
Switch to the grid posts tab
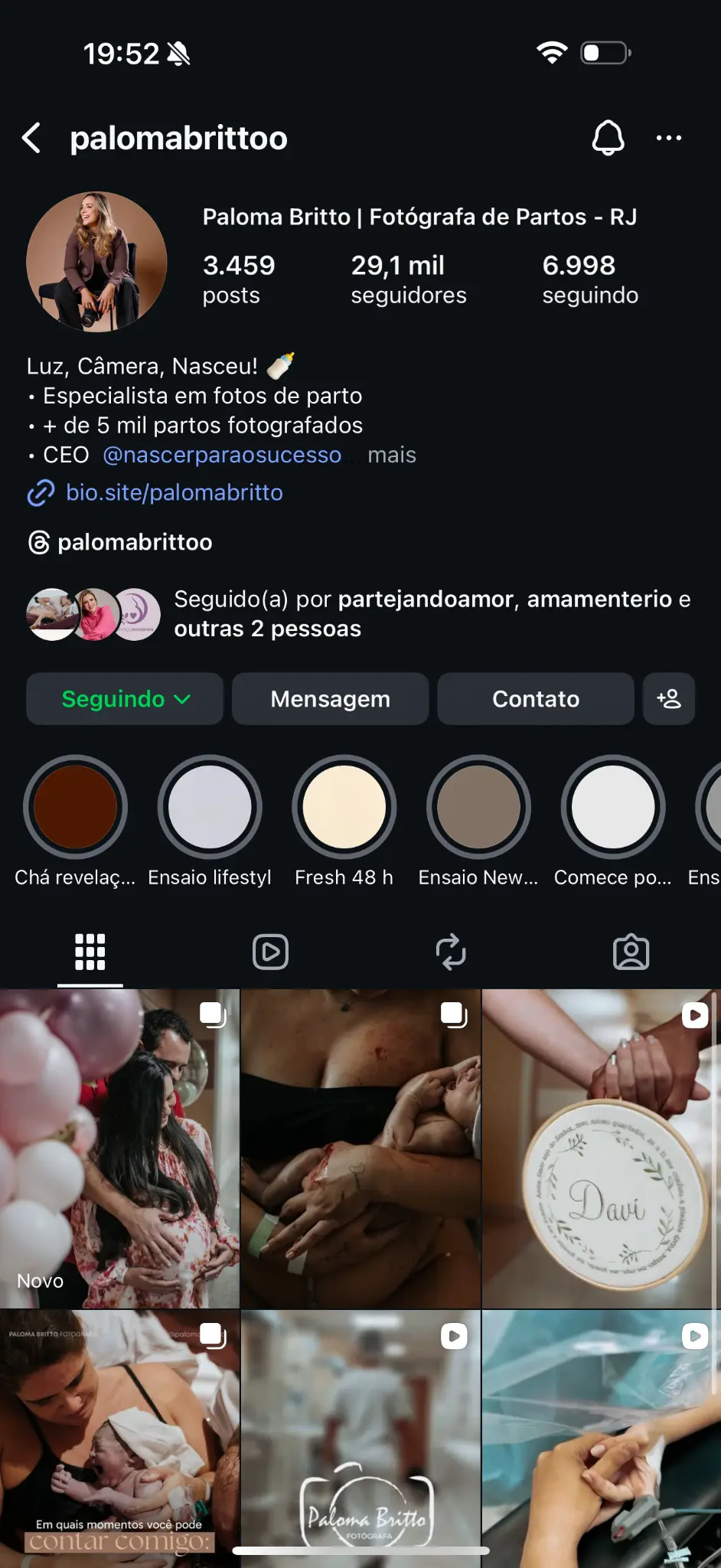click(90, 952)
